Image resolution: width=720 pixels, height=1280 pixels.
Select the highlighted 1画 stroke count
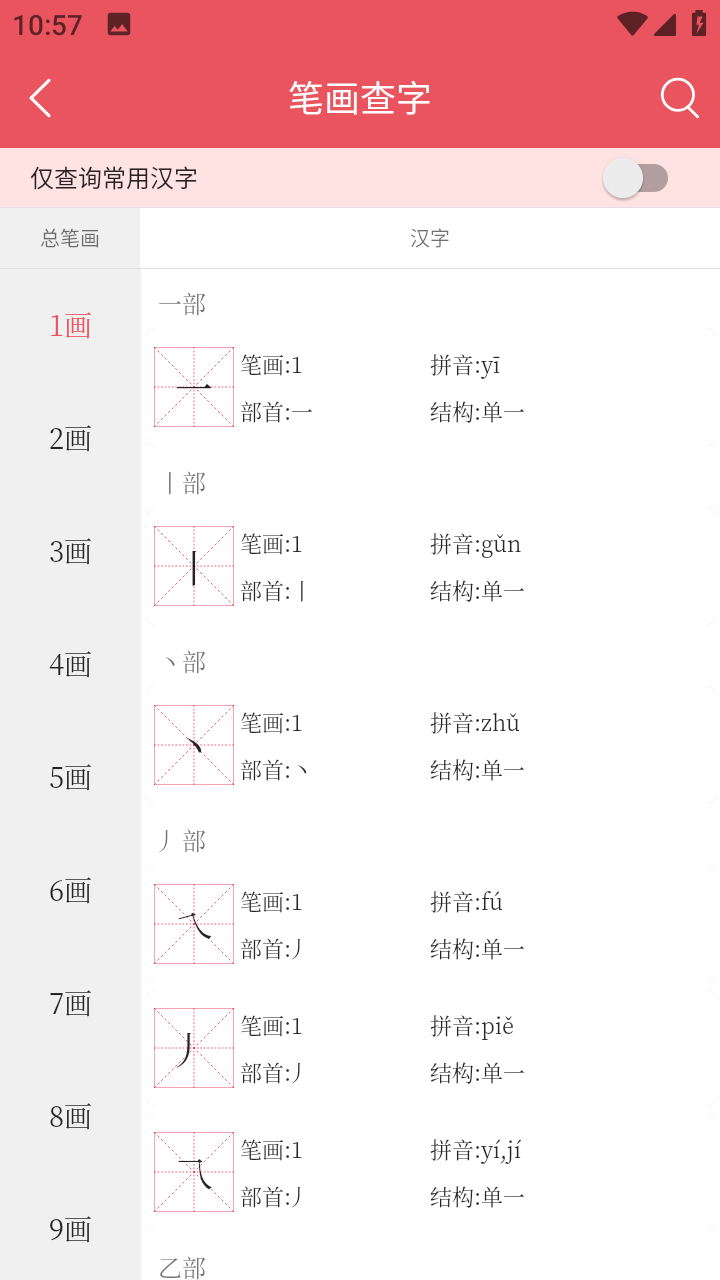click(70, 325)
